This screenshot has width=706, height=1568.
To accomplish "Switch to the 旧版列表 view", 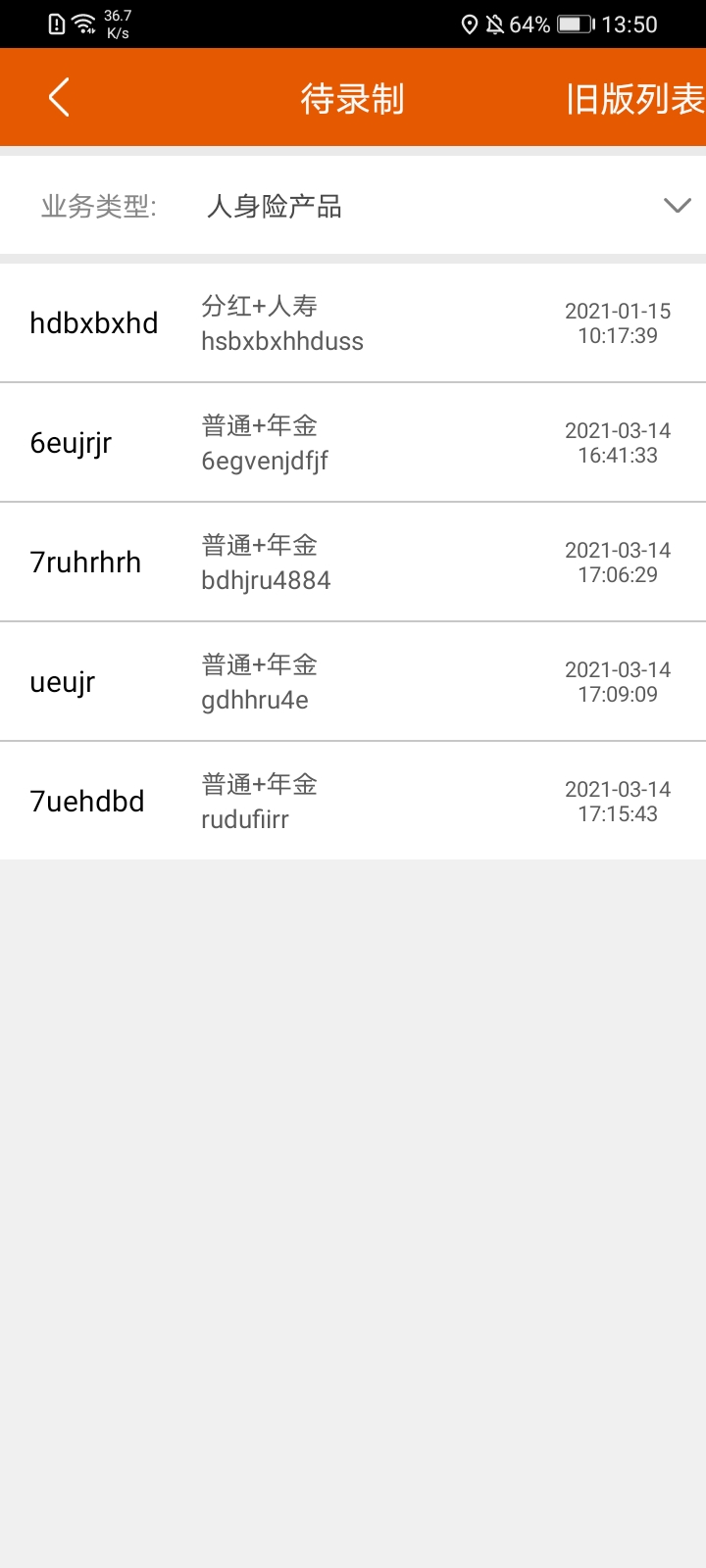I will coord(637,97).
